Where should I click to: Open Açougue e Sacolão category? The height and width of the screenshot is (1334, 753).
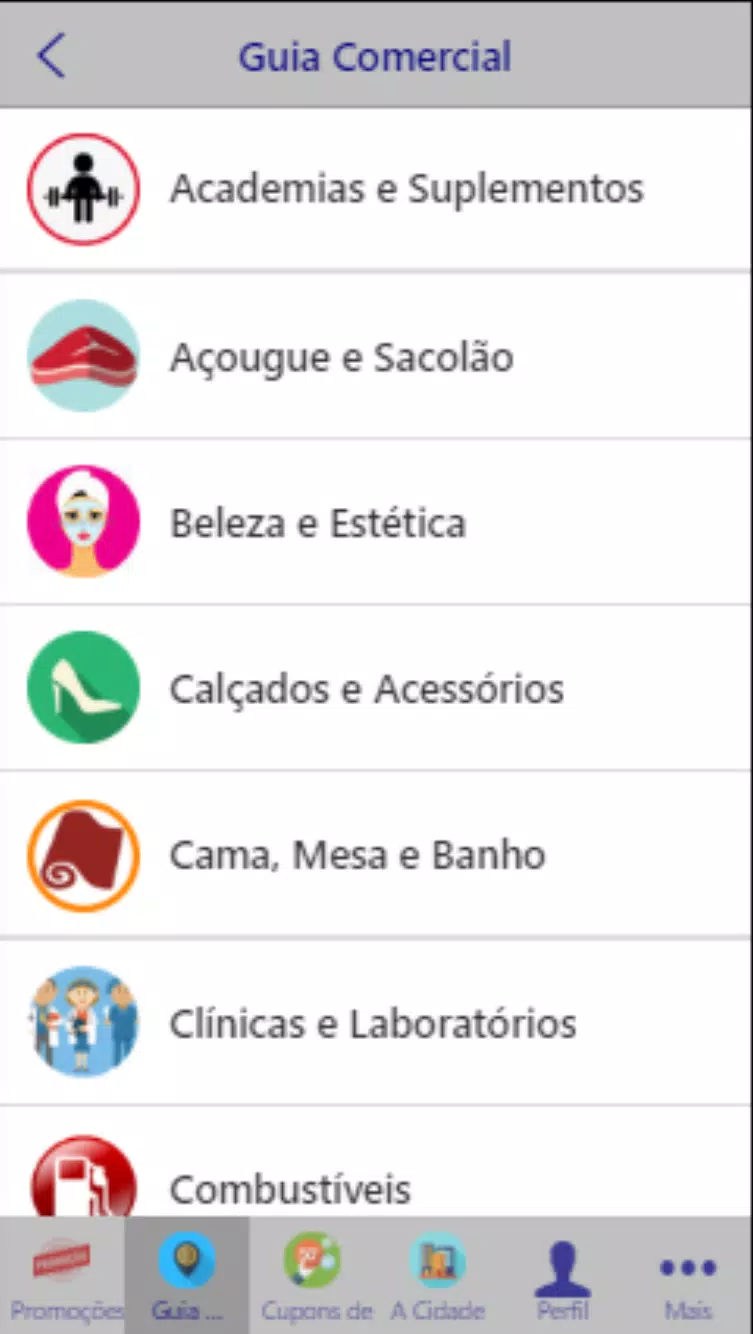pyautogui.click(x=376, y=356)
